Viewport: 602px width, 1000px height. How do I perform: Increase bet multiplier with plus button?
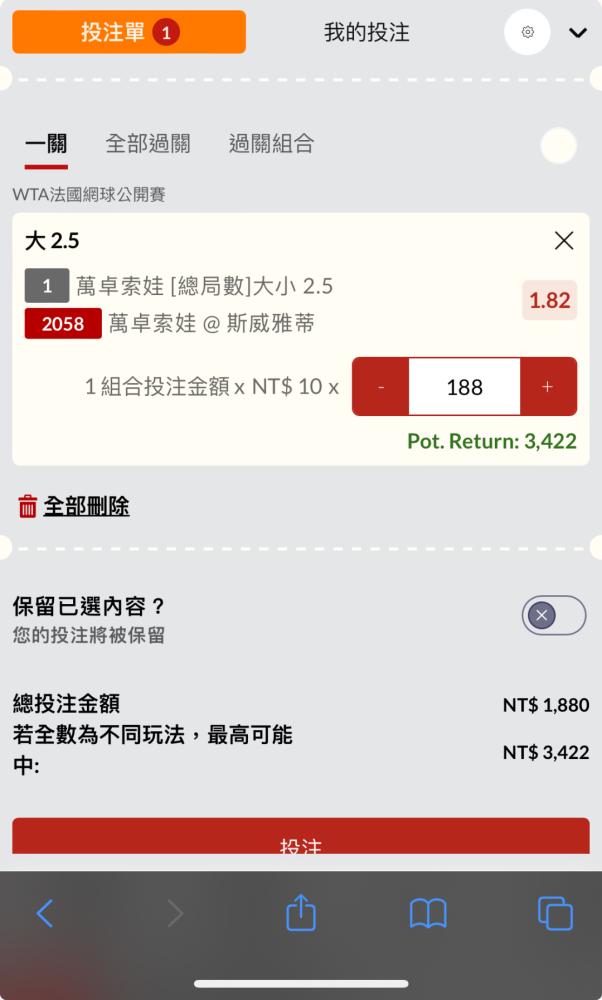tap(548, 387)
